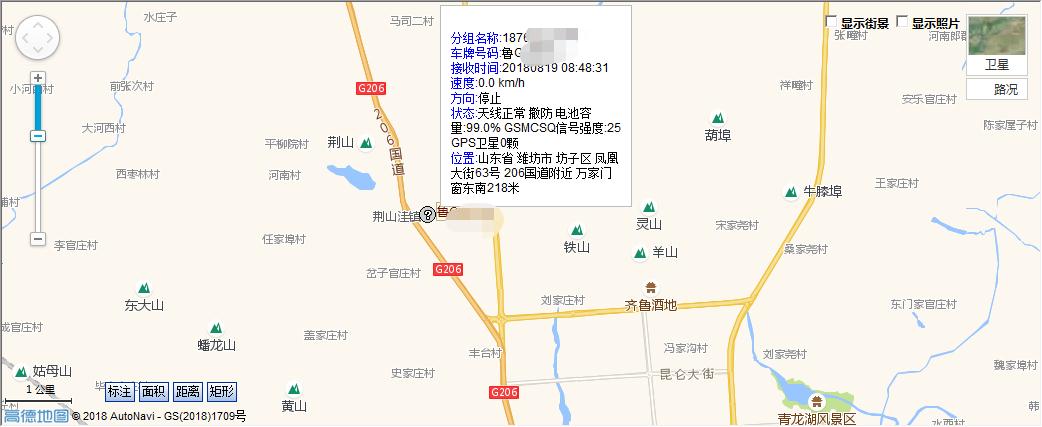This screenshot has width=1042, height=427.
Task: Tick the 显示街景 checkbox
Action: pyautogui.click(x=831, y=22)
